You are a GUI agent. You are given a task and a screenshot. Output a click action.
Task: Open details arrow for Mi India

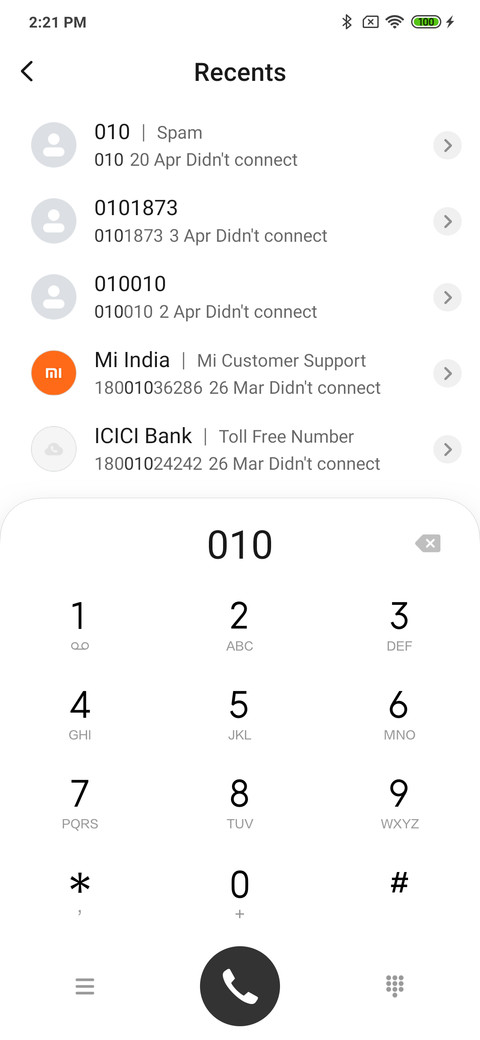coord(448,373)
